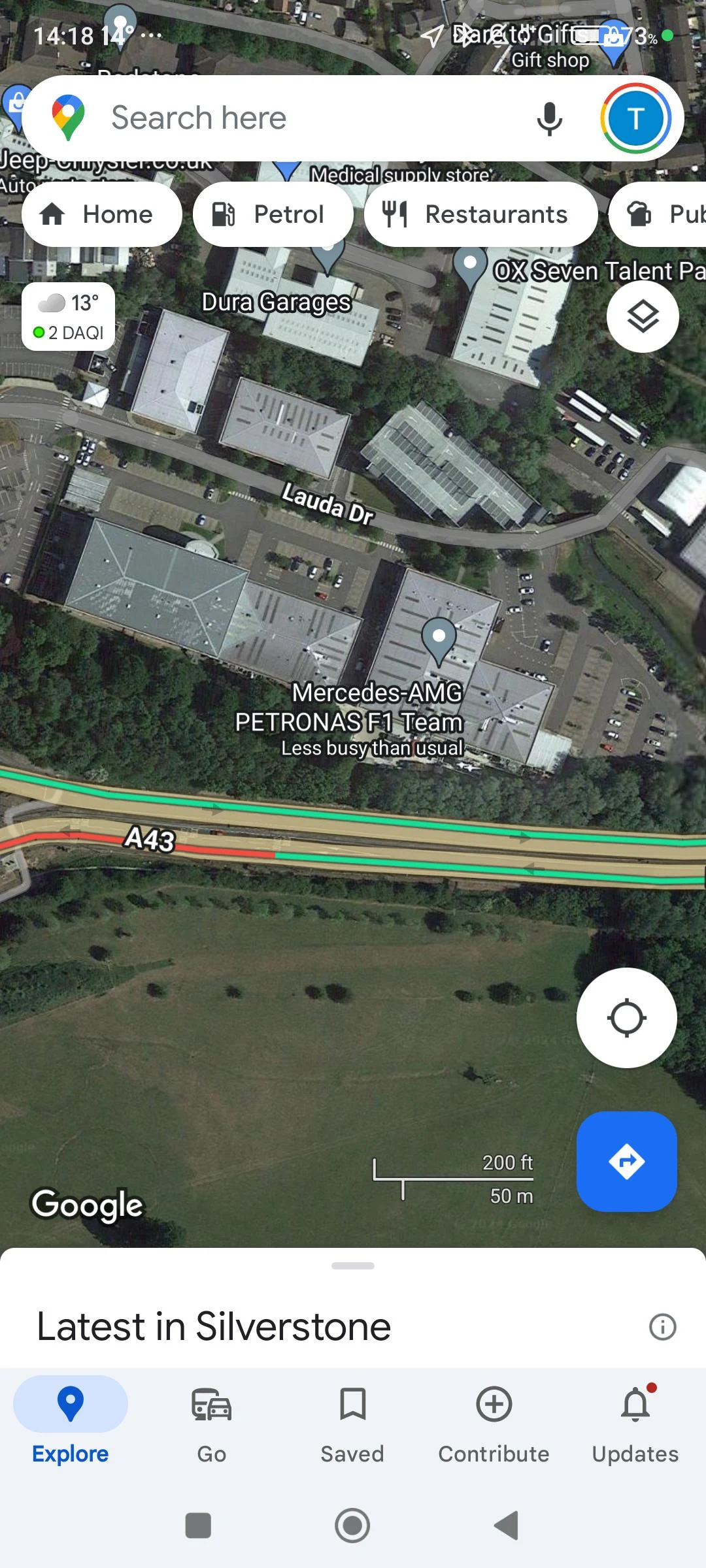Tap the info icon next to Latest in Silverstone

coord(662,1326)
